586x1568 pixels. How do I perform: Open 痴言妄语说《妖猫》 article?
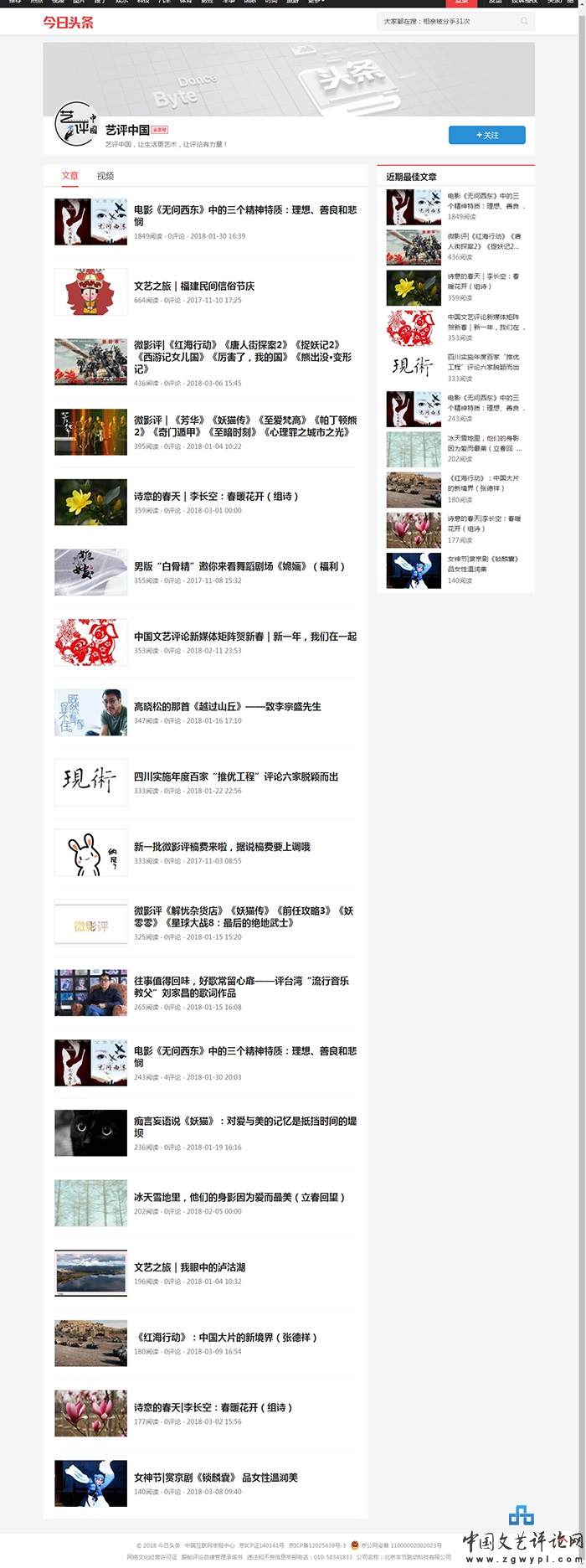244,1126
